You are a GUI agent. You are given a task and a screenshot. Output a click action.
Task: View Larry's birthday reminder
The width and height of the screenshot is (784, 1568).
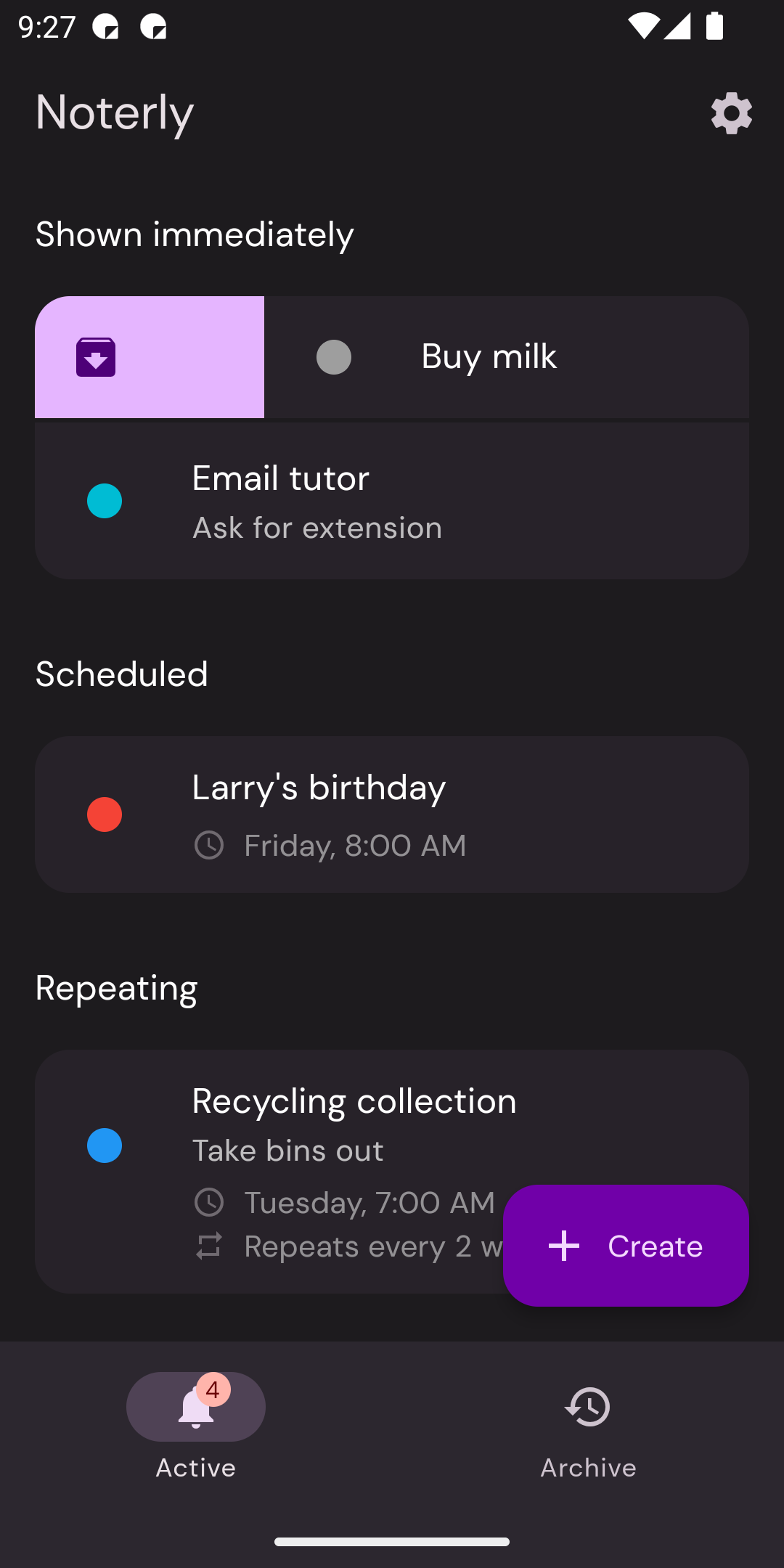(x=392, y=814)
